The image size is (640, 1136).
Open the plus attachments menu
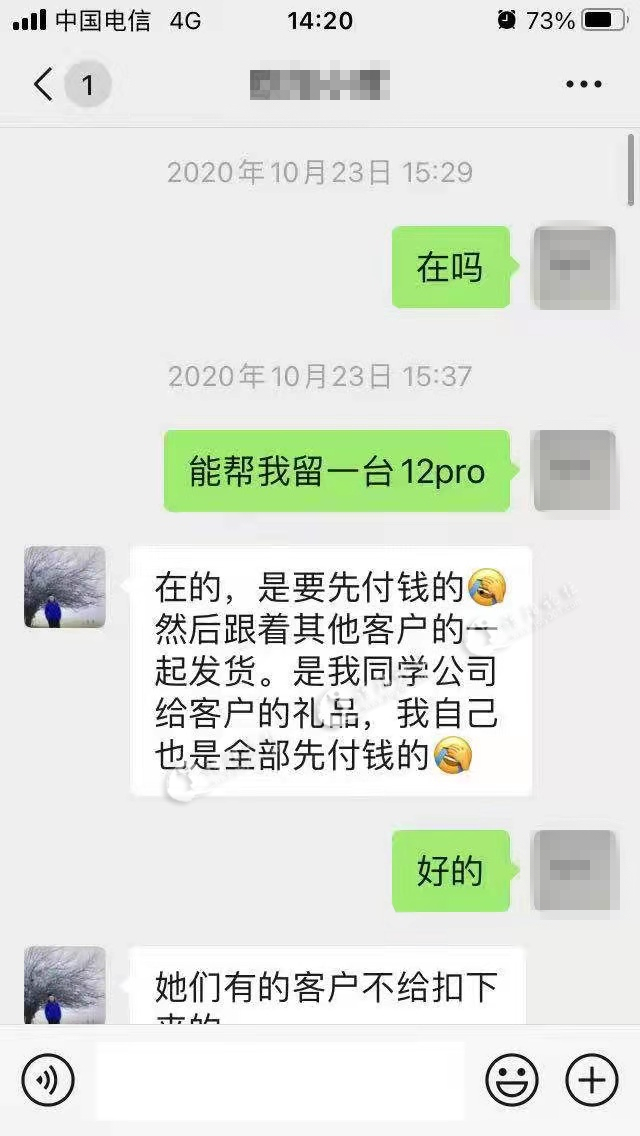point(592,1080)
